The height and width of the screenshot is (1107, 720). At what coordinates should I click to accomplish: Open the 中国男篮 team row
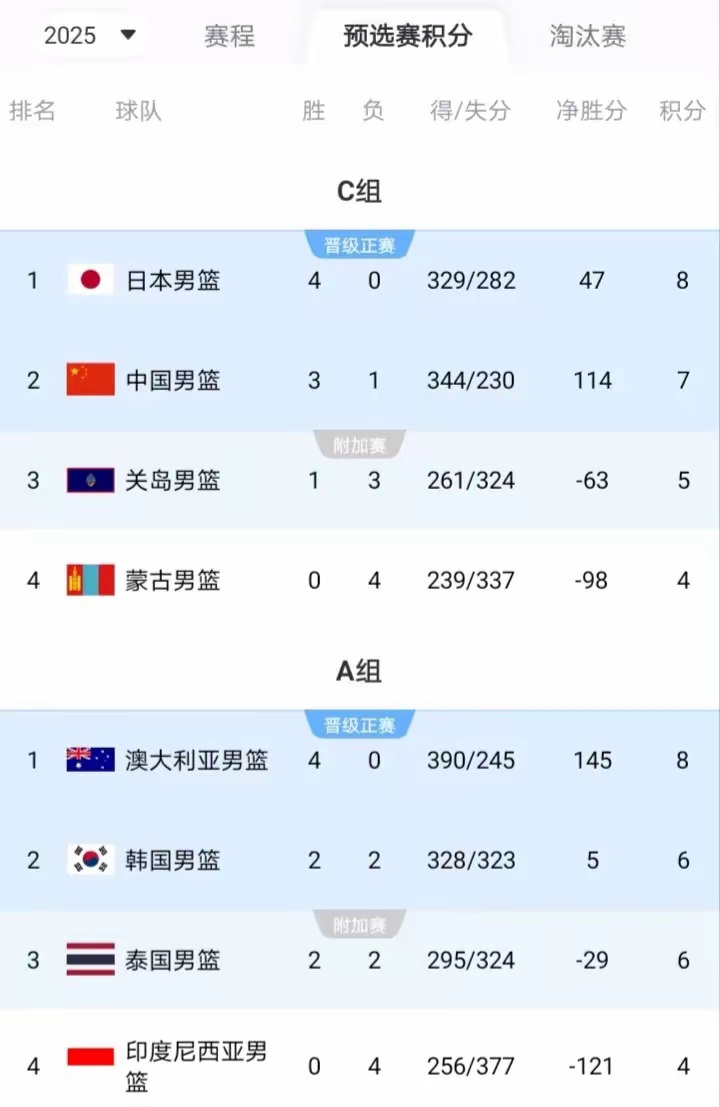[x=173, y=381]
